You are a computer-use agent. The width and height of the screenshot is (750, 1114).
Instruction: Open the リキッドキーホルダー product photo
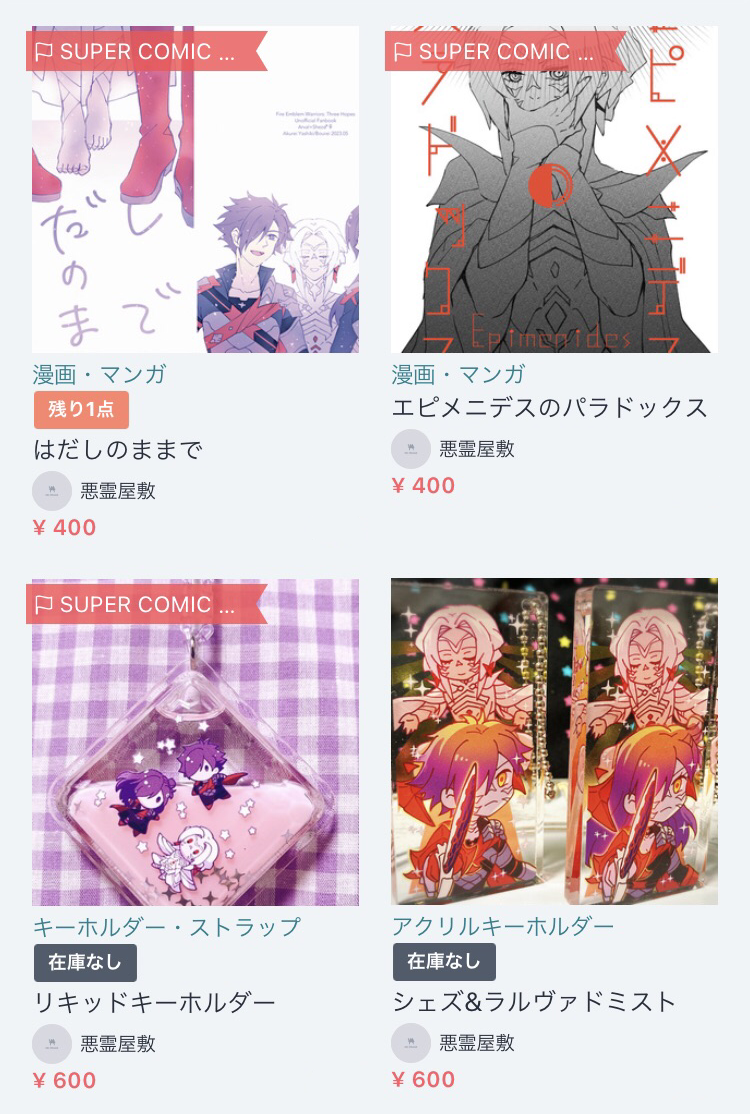tap(195, 760)
